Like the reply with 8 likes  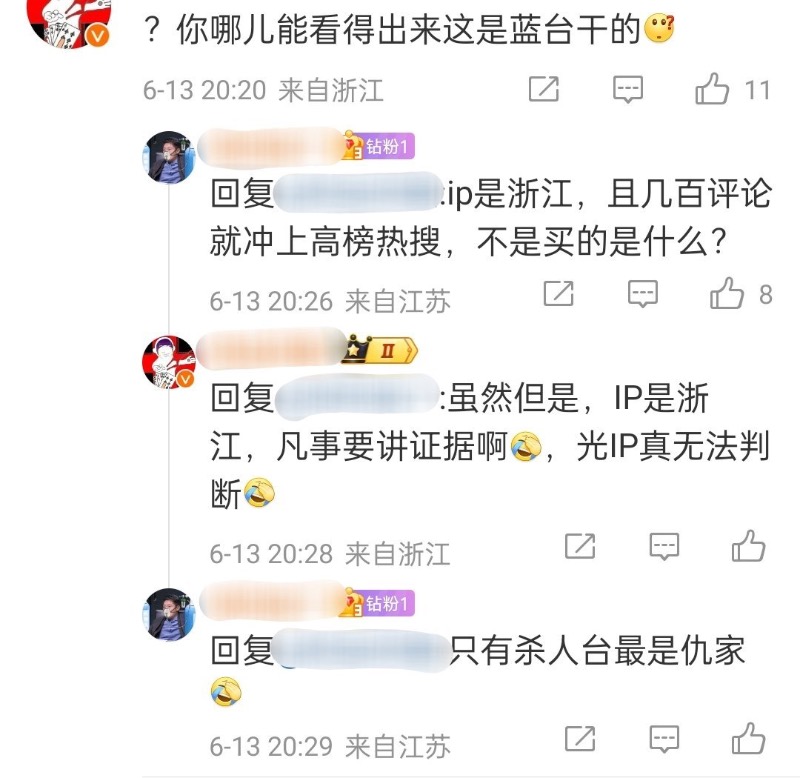[727, 294]
